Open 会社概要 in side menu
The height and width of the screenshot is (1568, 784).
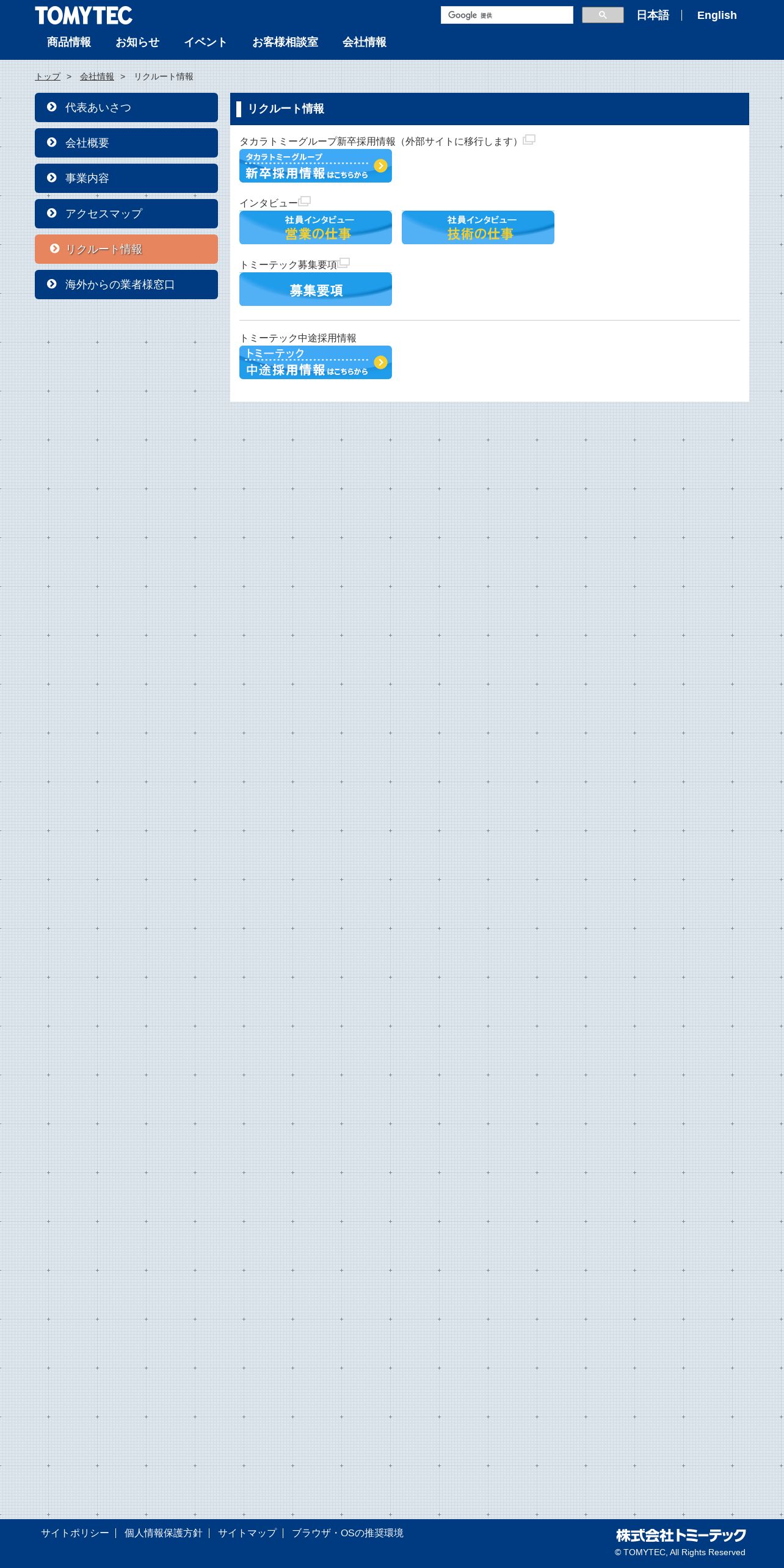point(126,143)
